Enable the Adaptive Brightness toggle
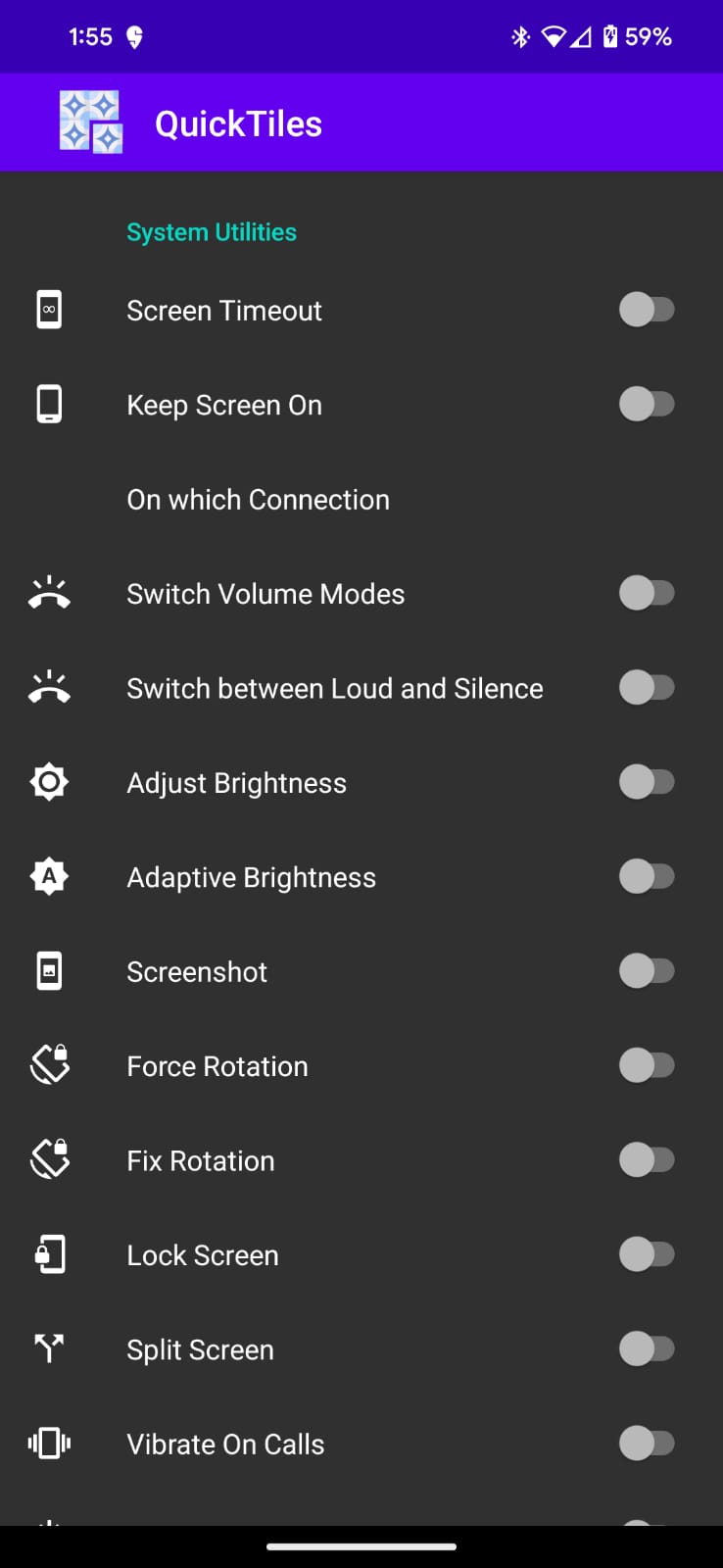 pos(648,875)
